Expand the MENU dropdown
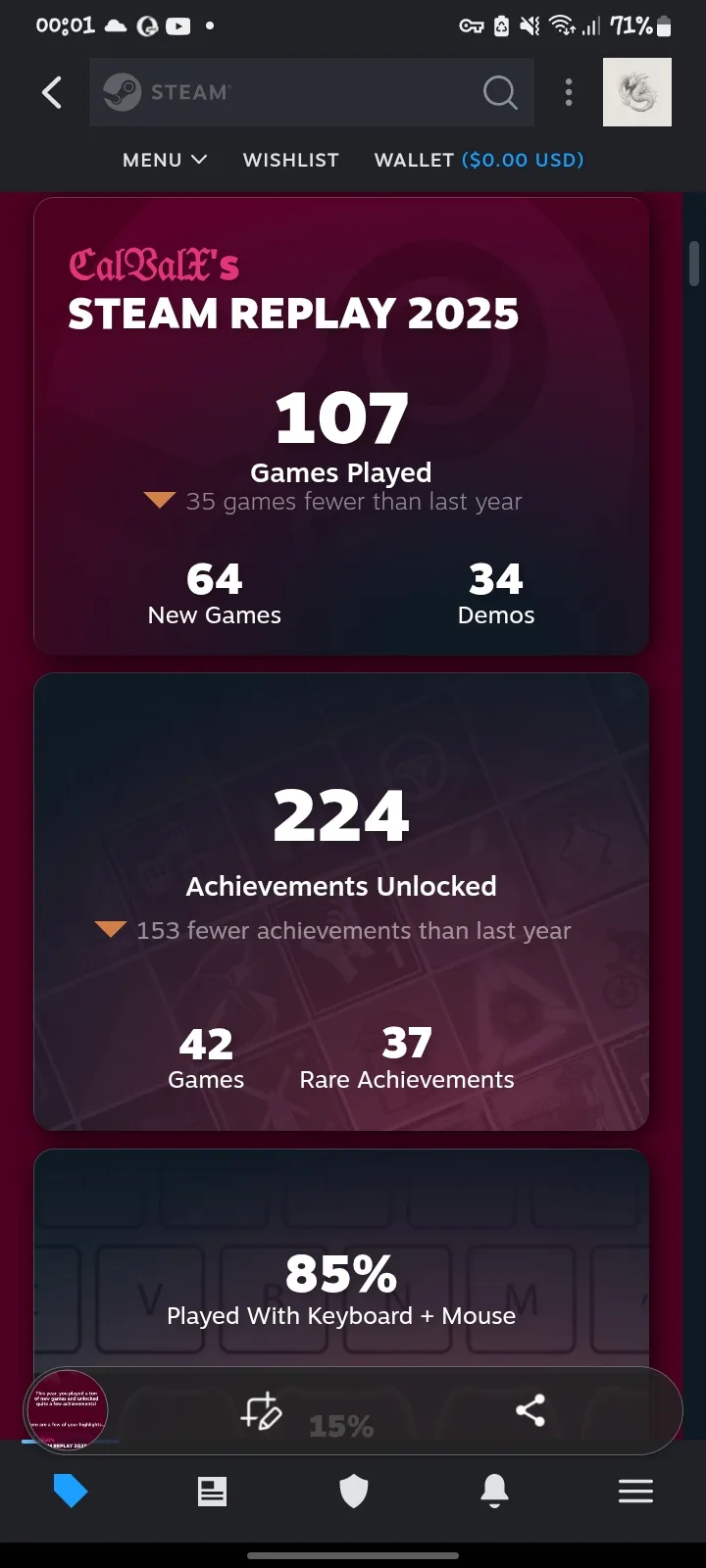The height and width of the screenshot is (1568, 706). tap(165, 160)
